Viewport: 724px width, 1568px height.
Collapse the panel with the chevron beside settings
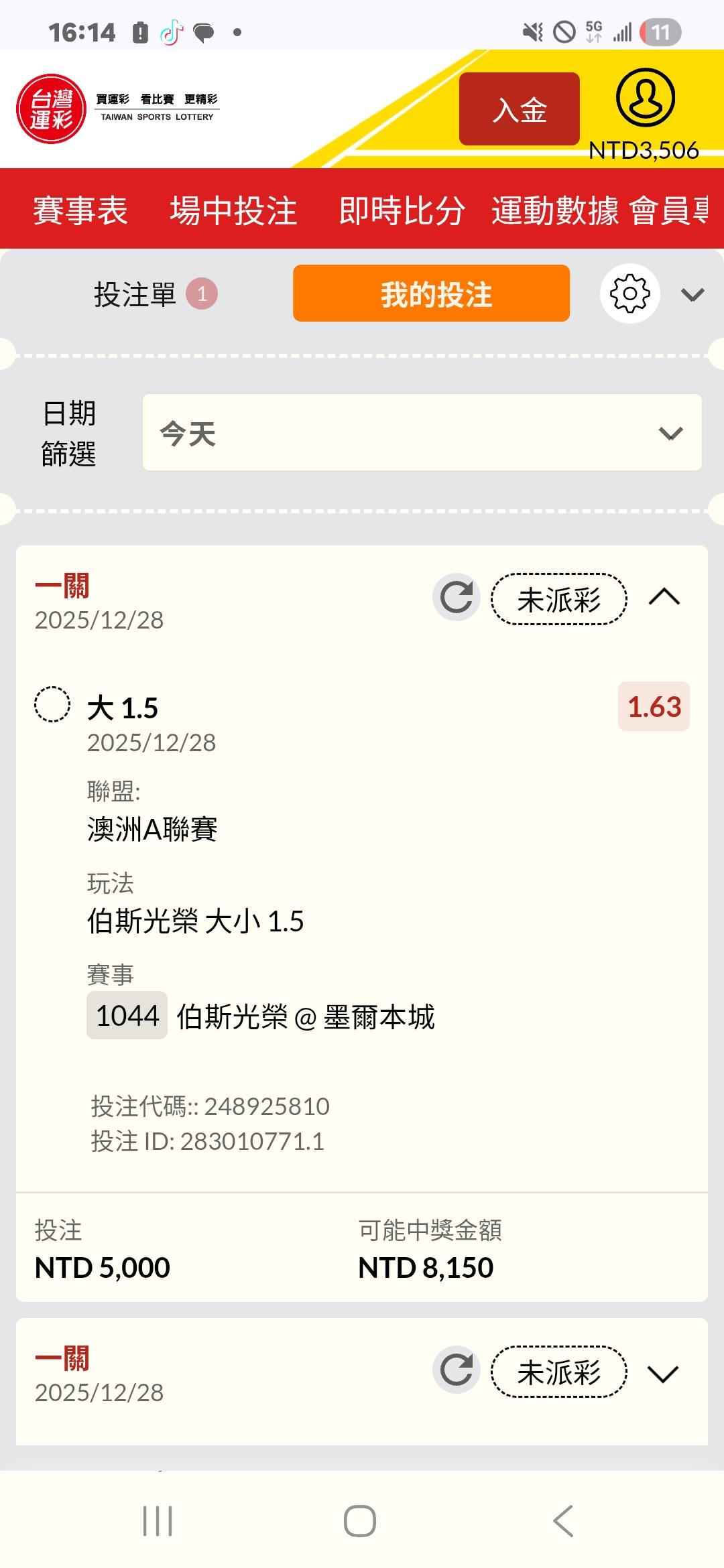(x=692, y=294)
